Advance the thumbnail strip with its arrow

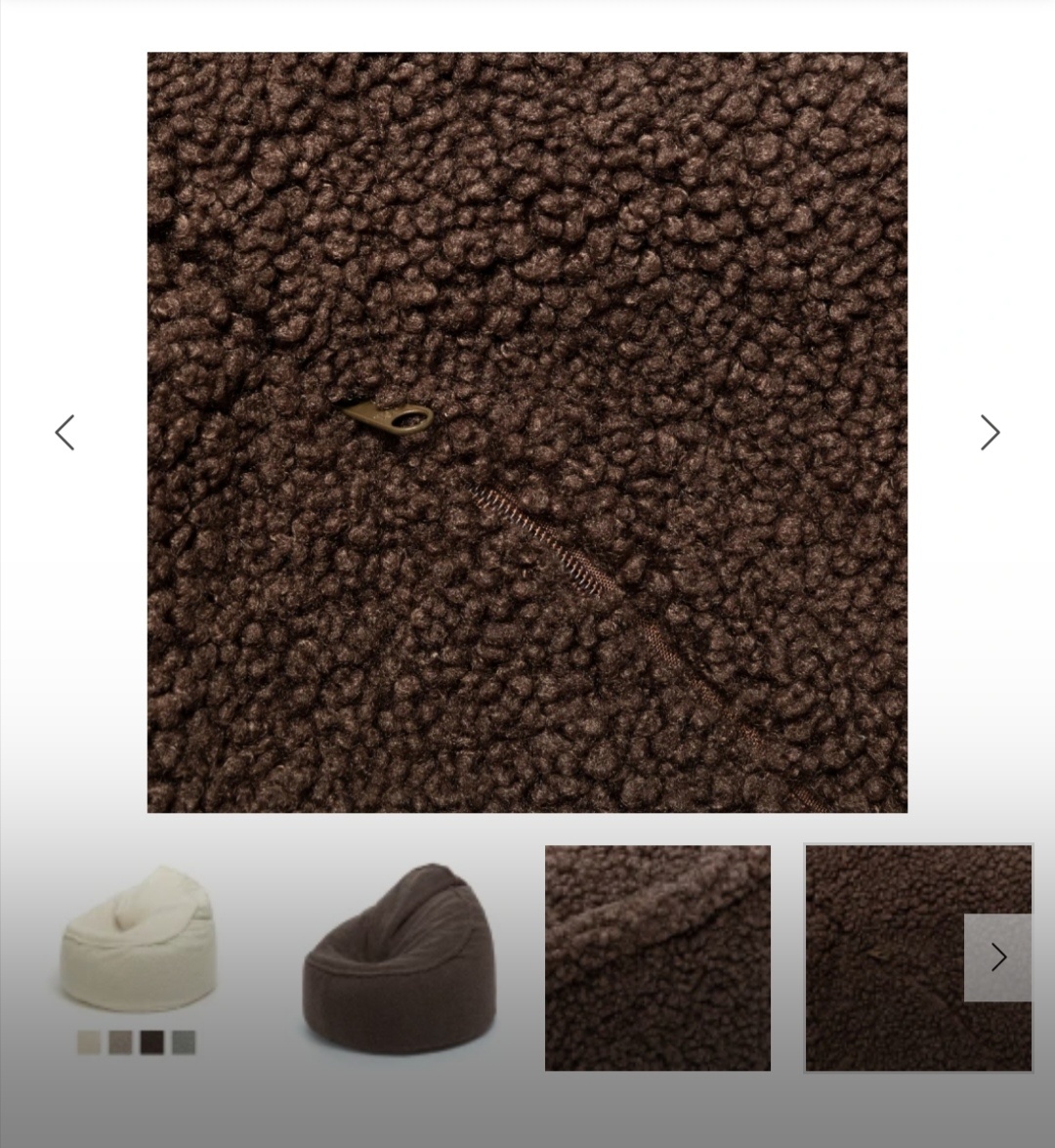(x=997, y=957)
